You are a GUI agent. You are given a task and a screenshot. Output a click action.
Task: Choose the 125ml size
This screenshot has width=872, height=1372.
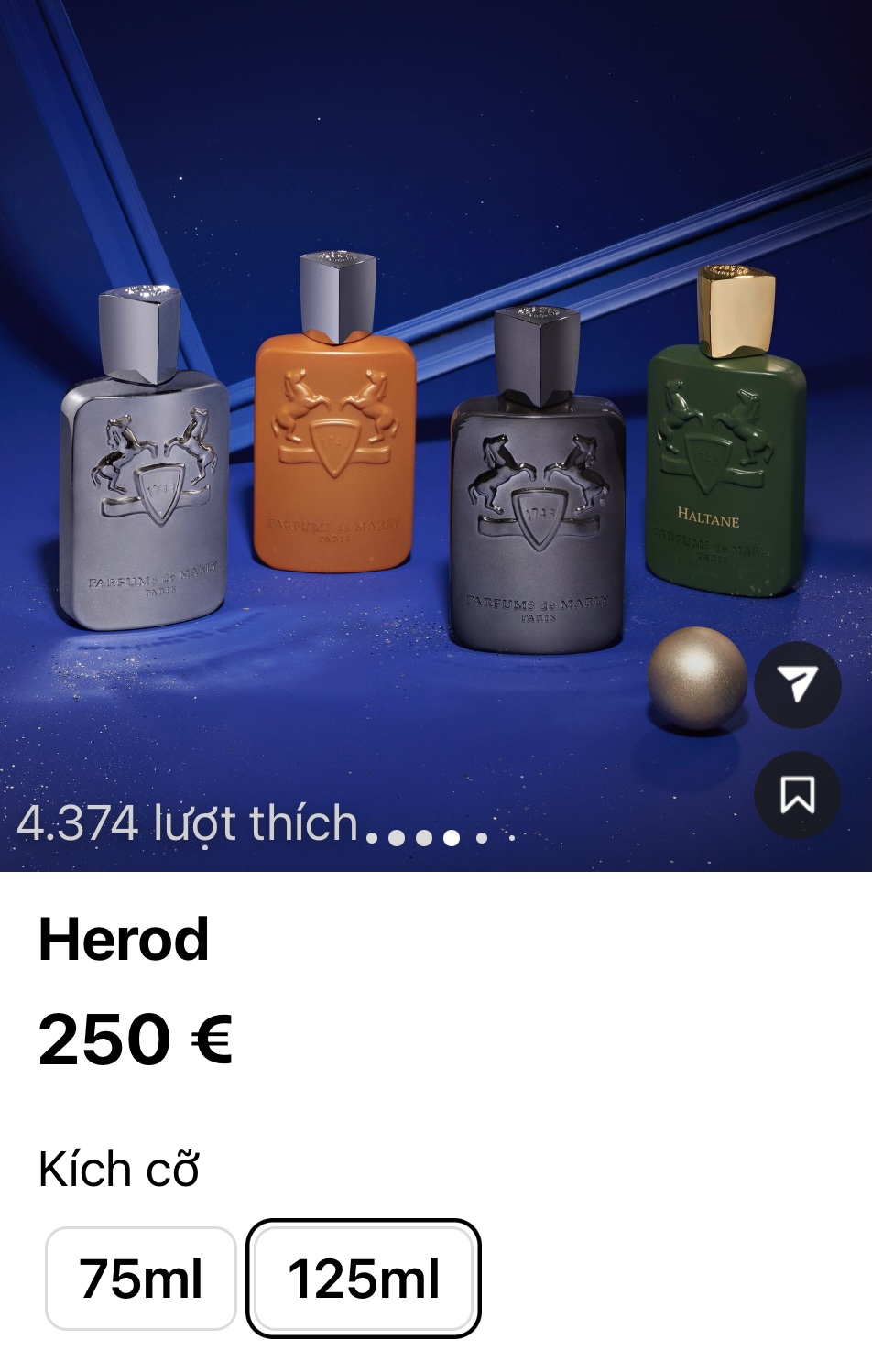tap(364, 1278)
